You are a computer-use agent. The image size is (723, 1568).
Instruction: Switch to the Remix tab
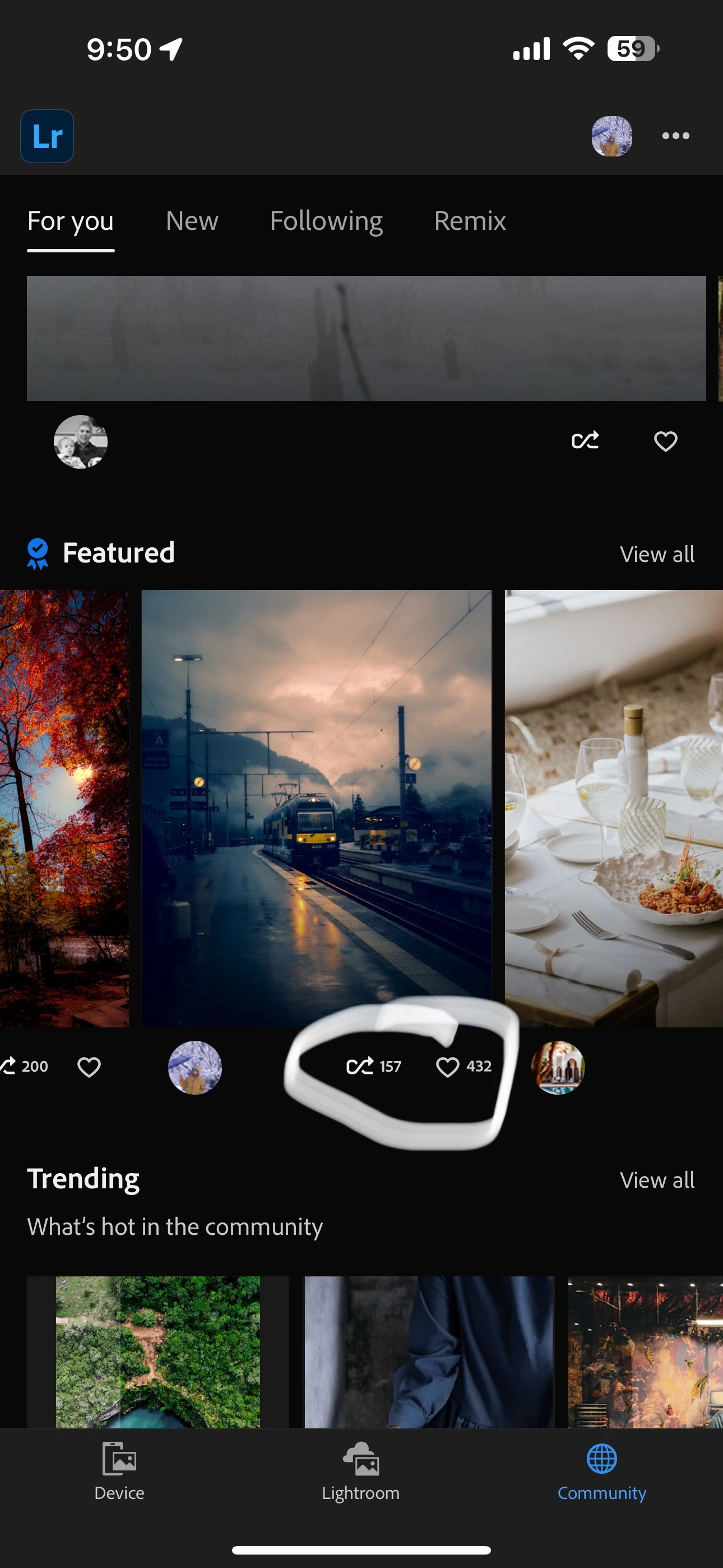[470, 221]
